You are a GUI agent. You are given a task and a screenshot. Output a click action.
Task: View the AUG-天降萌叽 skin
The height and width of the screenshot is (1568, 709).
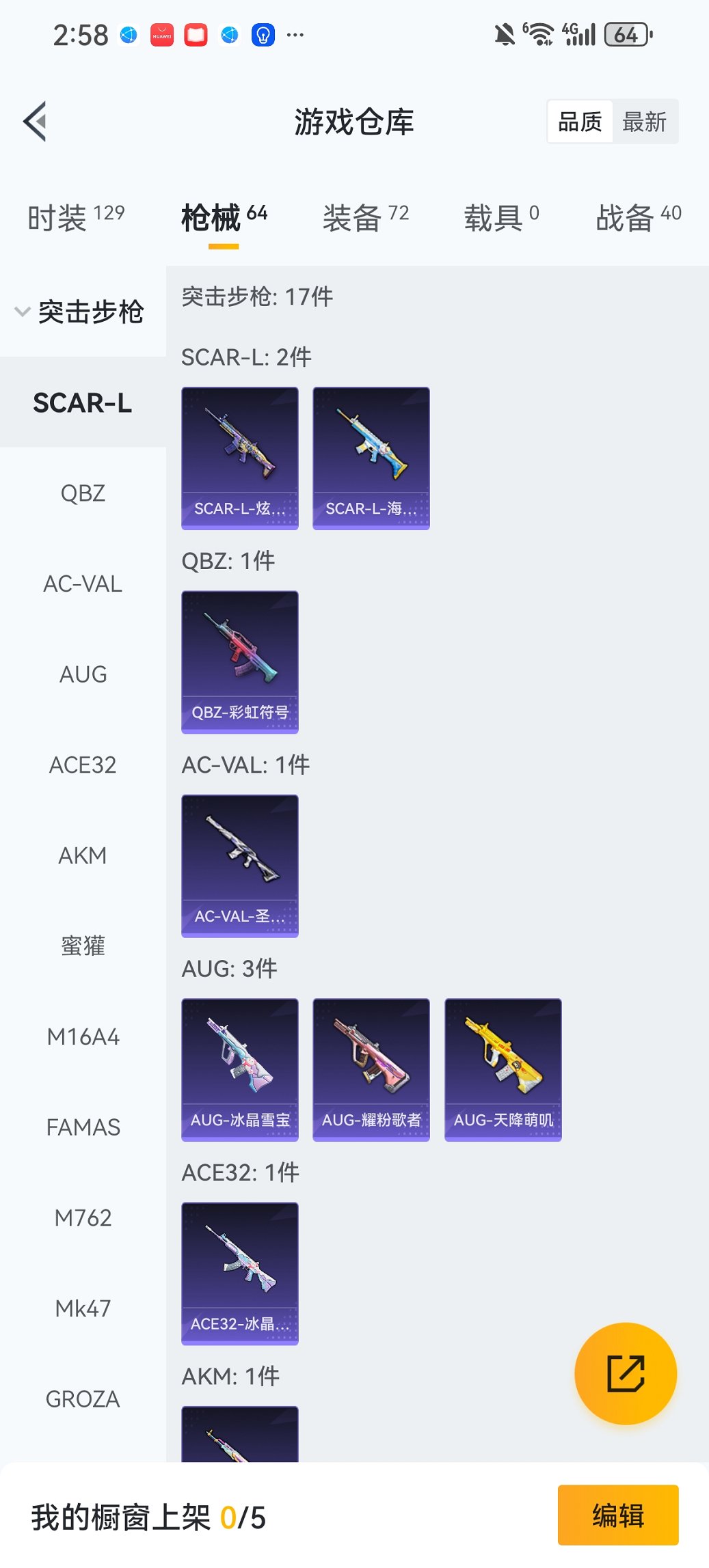click(x=503, y=1069)
